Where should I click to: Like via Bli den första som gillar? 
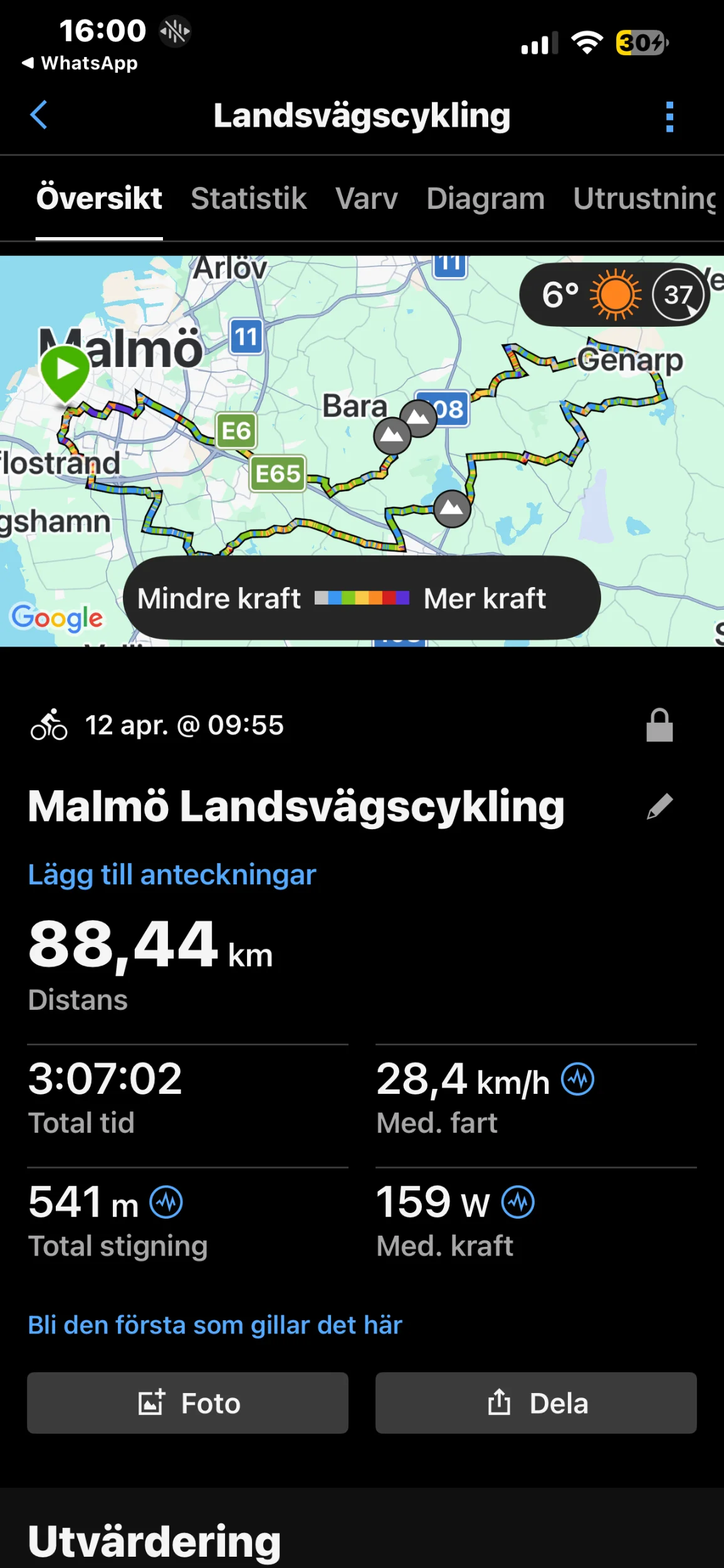click(215, 1325)
